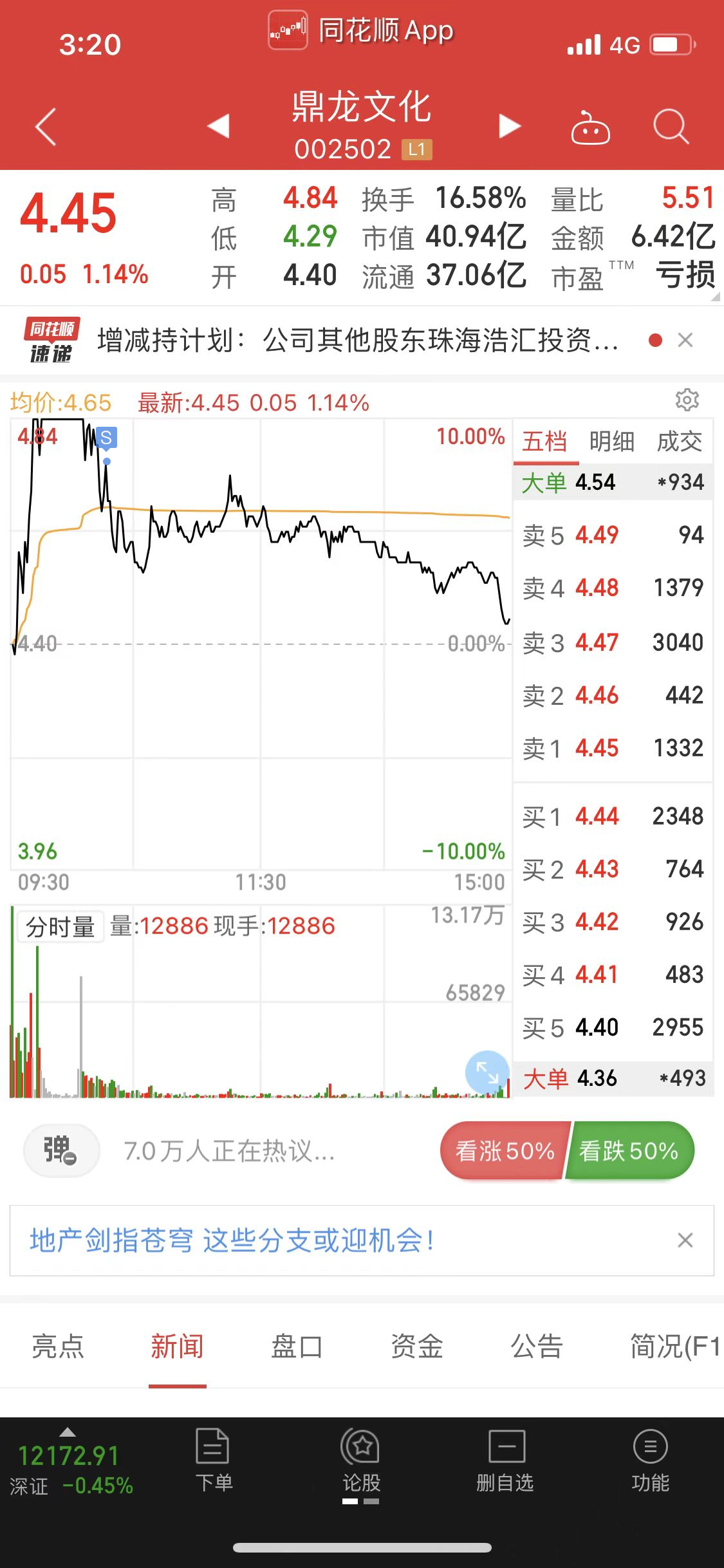This screenshot has width=724, height=1568.
Task: Select the 公告 tab
Action: (x=537, y=1347)
